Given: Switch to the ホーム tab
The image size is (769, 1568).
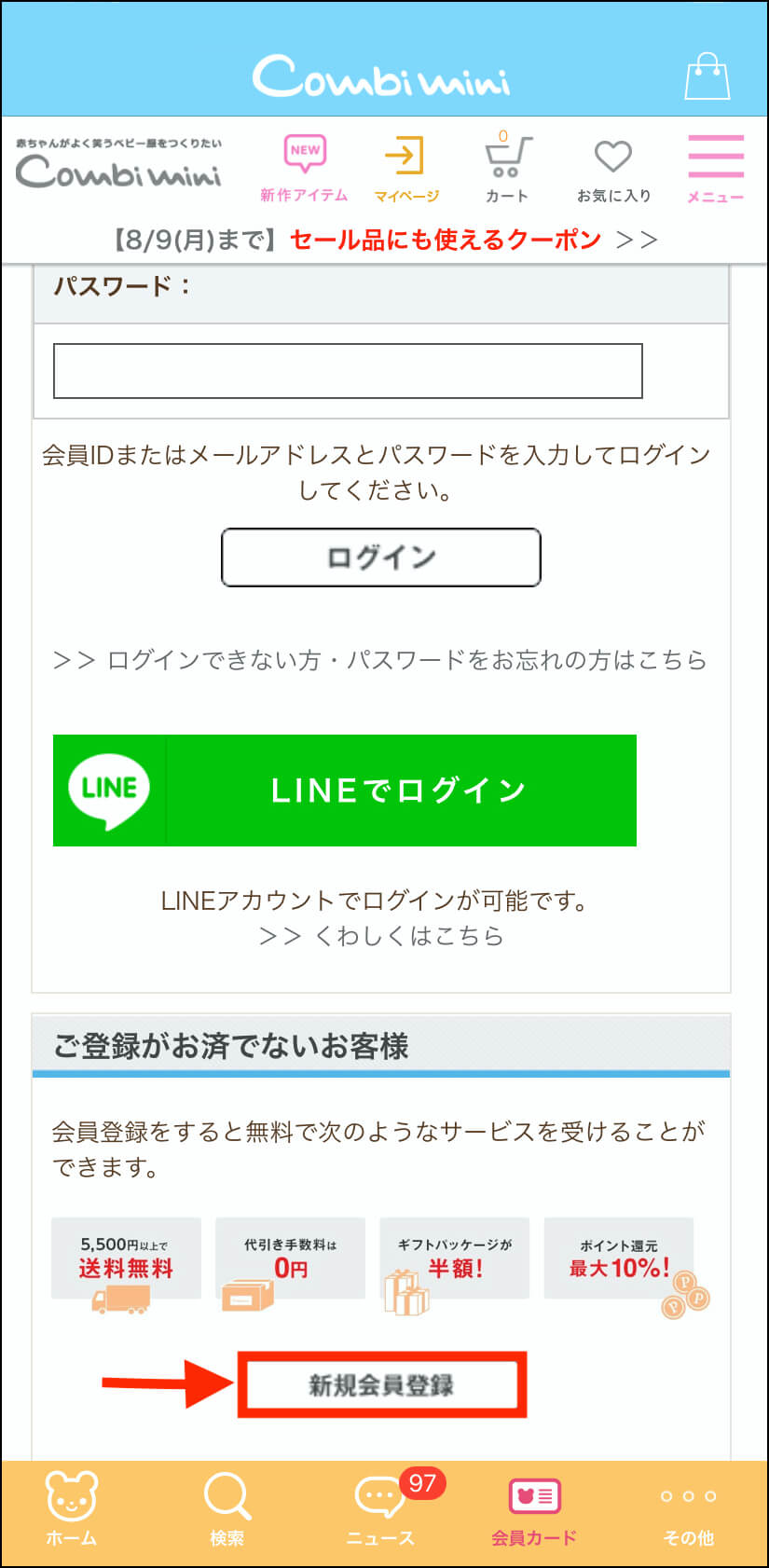Looking at the screenshot, I should [x=72, y=1508].
